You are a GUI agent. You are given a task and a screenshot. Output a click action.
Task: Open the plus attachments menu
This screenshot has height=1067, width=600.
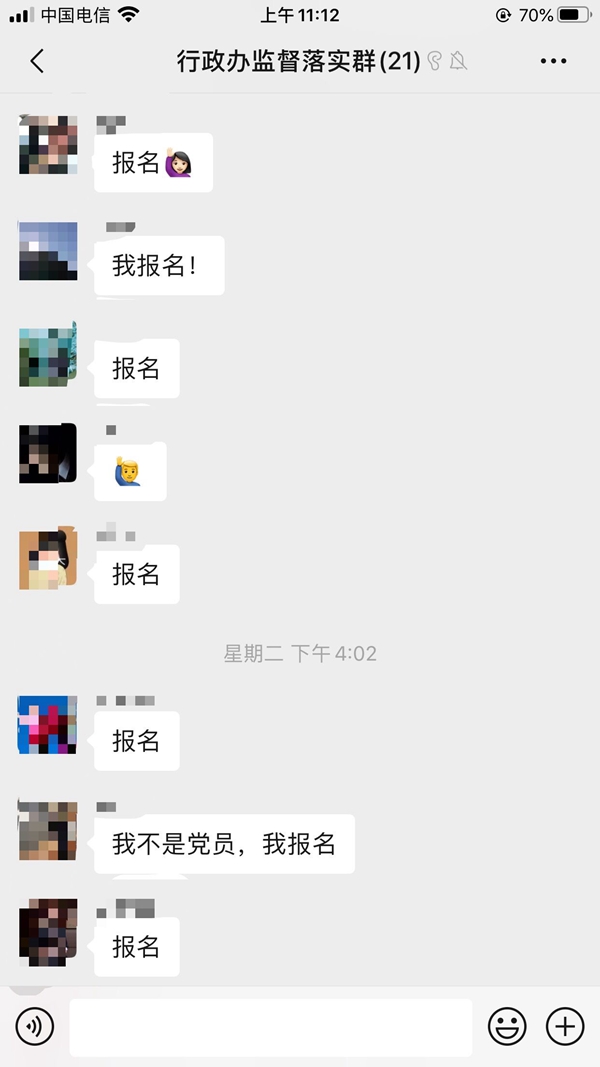coord(565,1026)
